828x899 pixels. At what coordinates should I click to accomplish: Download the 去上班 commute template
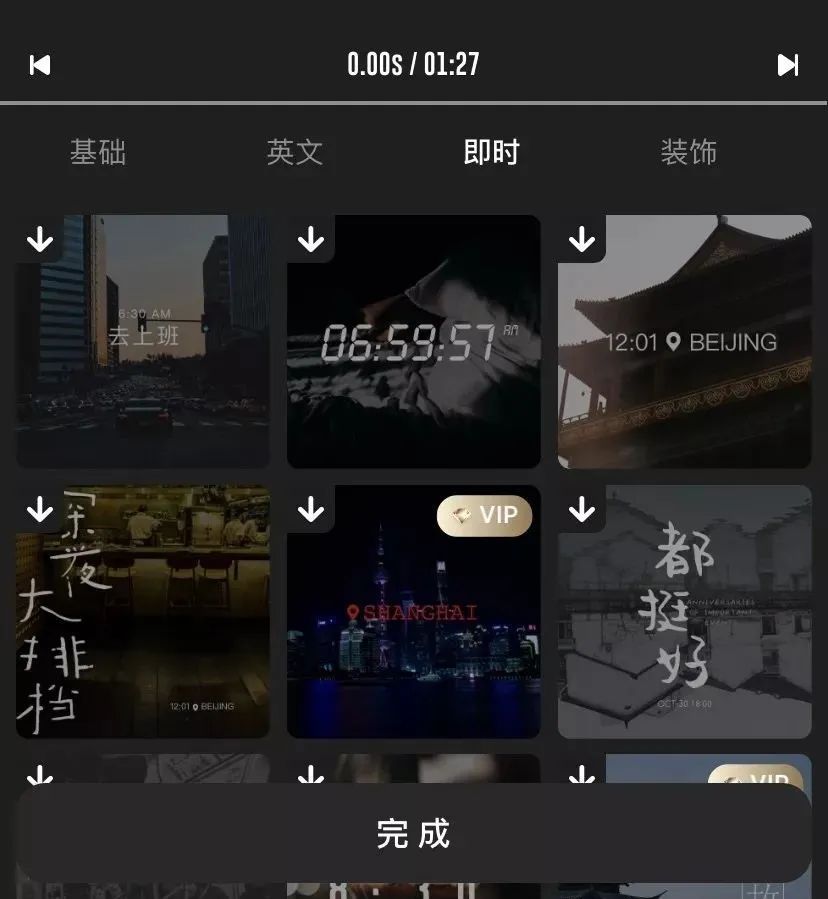(x=39, y=239)
